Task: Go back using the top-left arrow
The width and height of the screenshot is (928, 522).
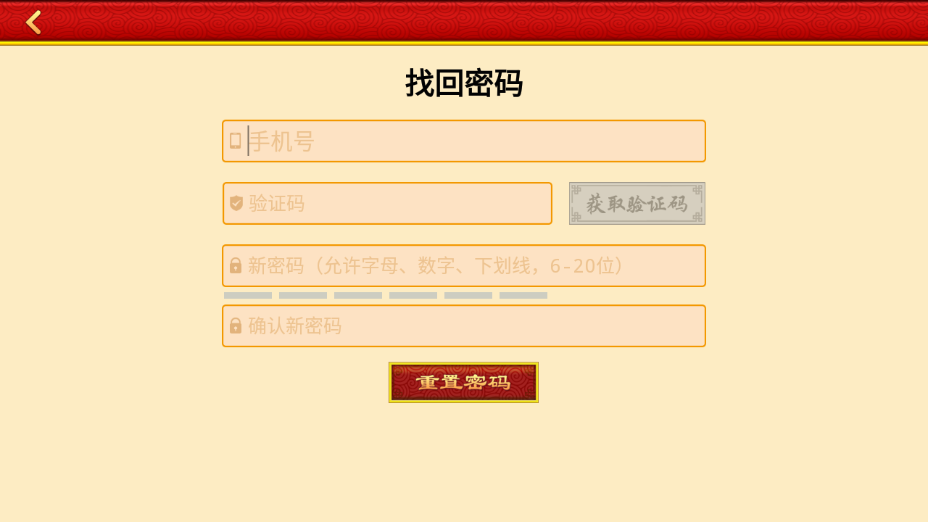Action: [34, 22]
